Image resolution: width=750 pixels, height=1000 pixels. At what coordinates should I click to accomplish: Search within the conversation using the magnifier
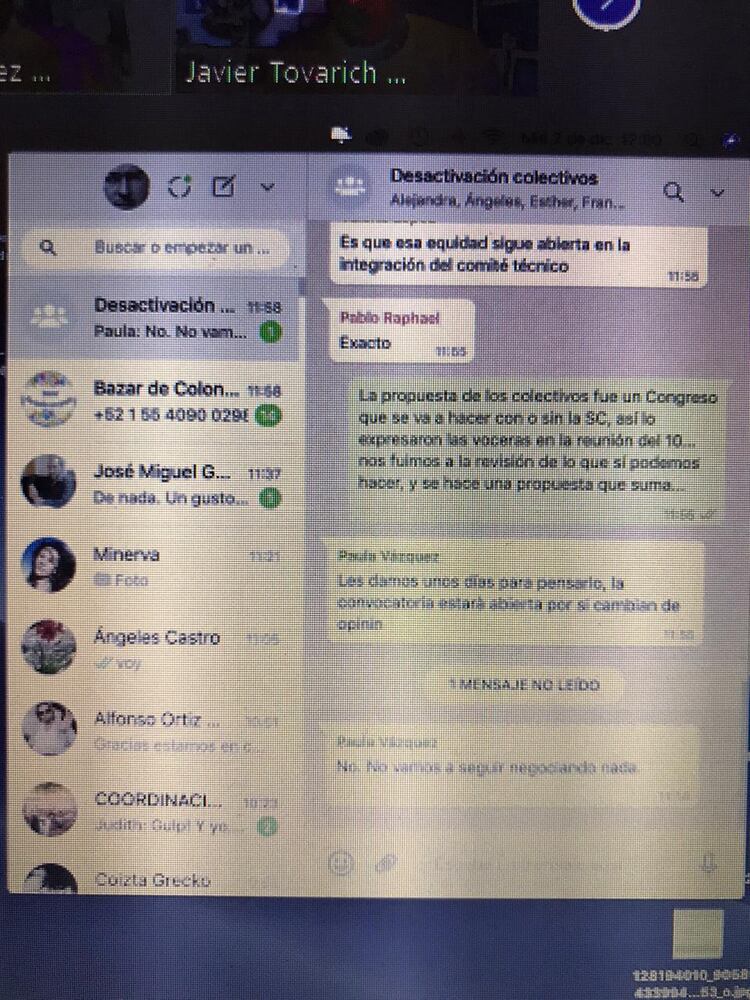pyautogui.click(x=675, y=192)
